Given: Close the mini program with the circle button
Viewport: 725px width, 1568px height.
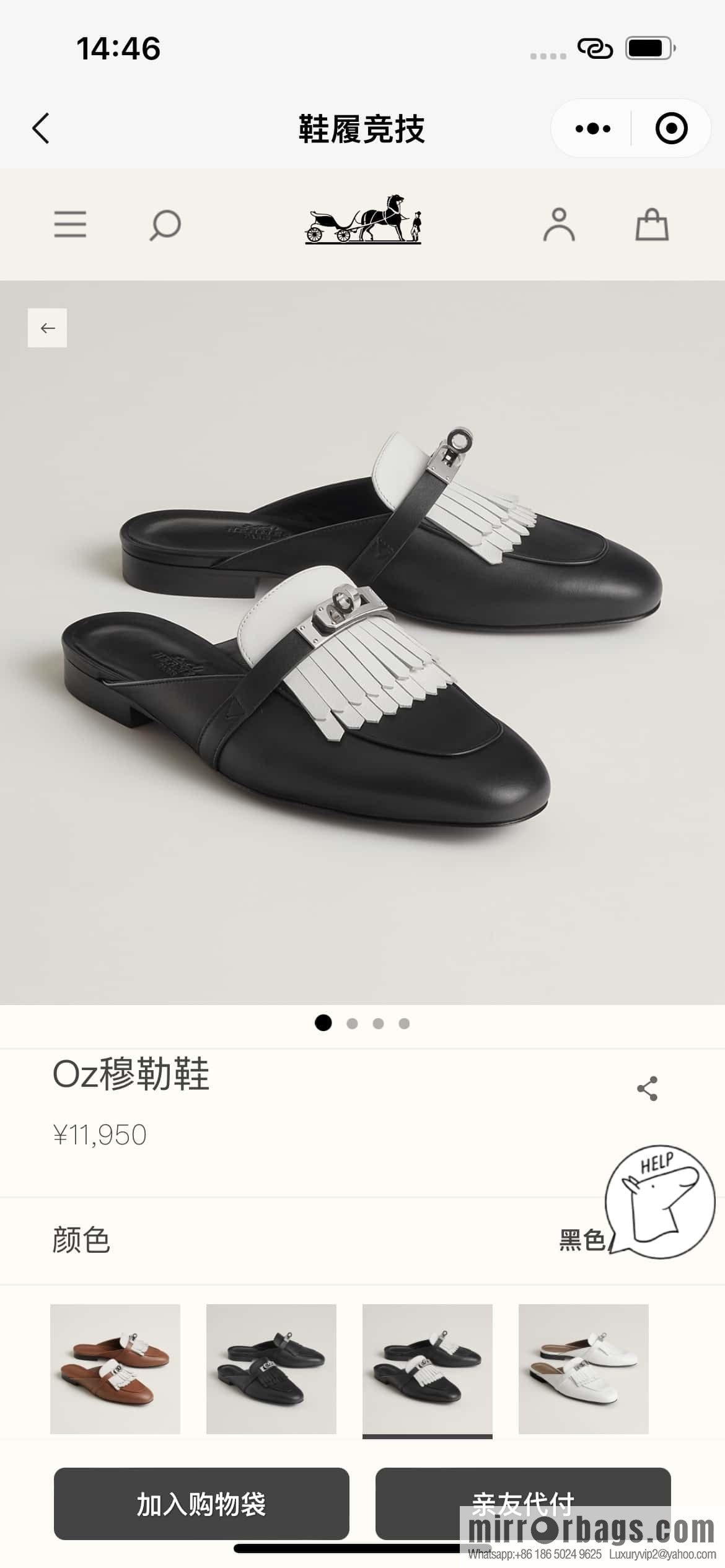Looking at the screenshot, I should [x=671, y=129].
